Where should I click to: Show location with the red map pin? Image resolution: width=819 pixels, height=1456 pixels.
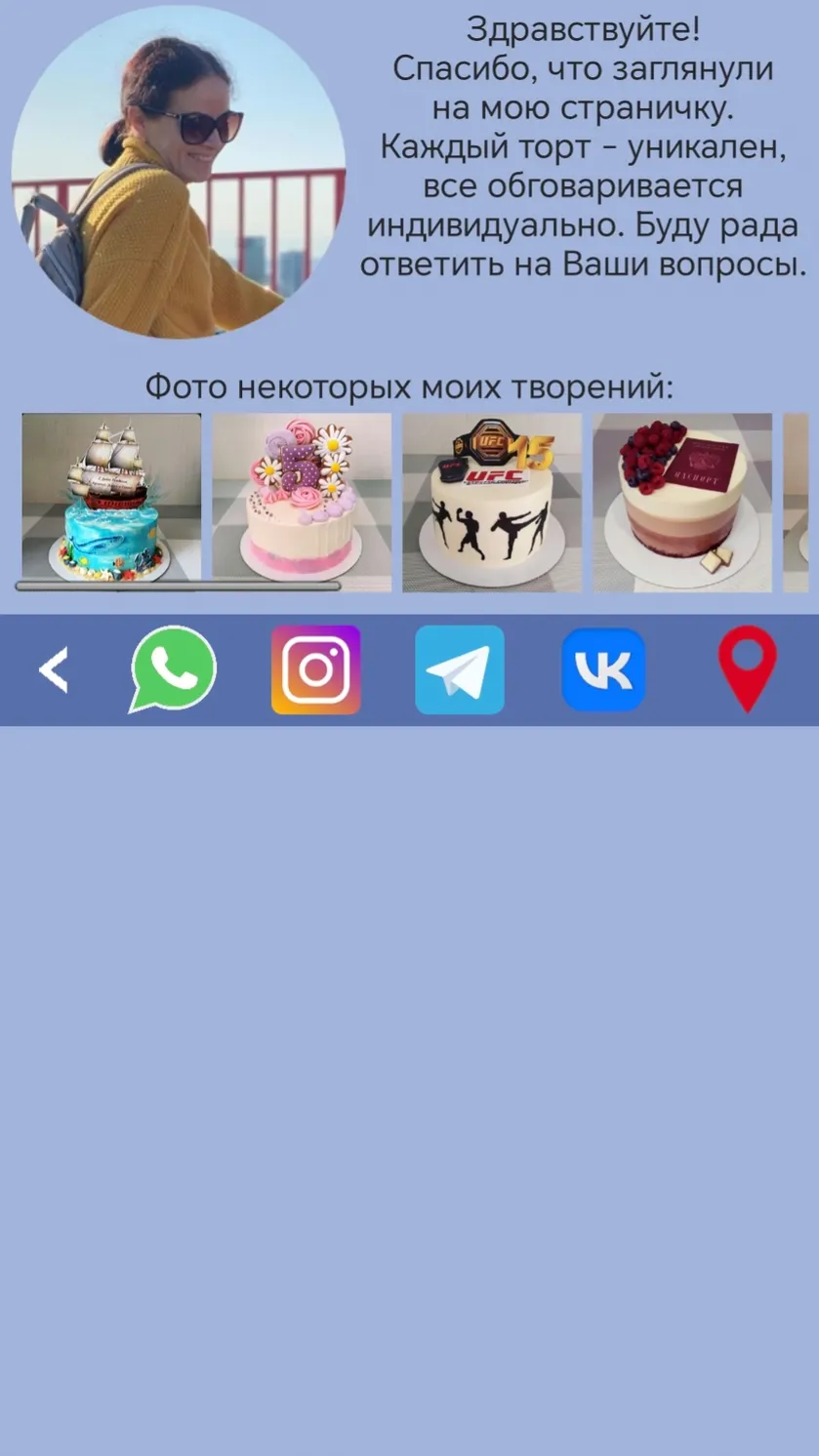click(x=748, y=668)
